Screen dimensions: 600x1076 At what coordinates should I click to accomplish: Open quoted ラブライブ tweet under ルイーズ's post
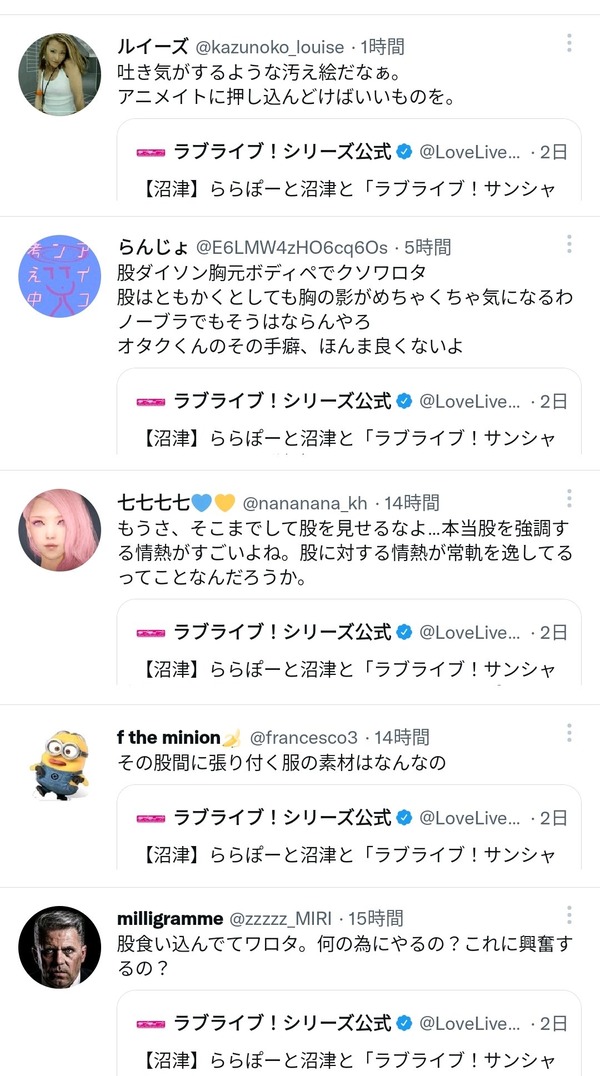(x=349, y=161)
